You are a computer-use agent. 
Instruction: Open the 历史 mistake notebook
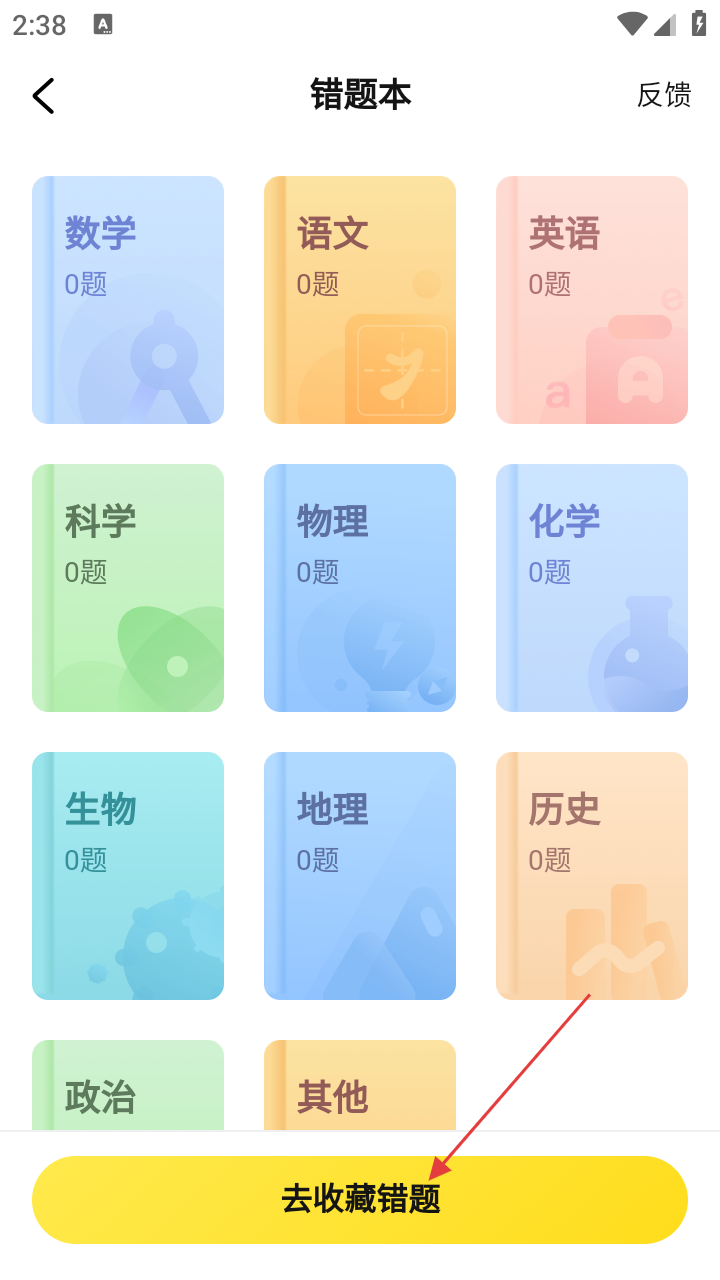point(592,876)
